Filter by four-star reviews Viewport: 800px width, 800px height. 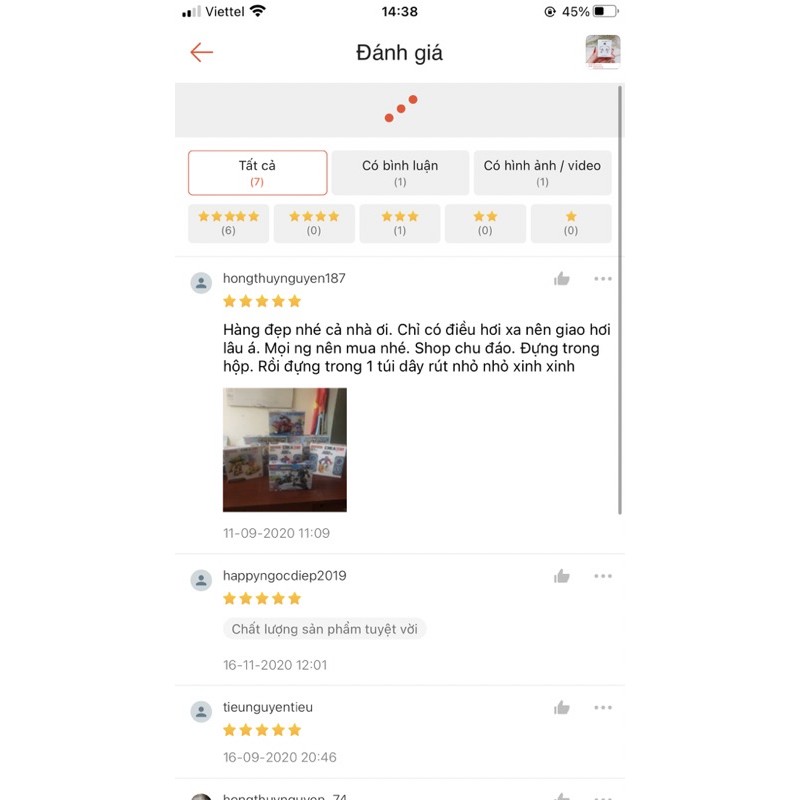(314, 223)
